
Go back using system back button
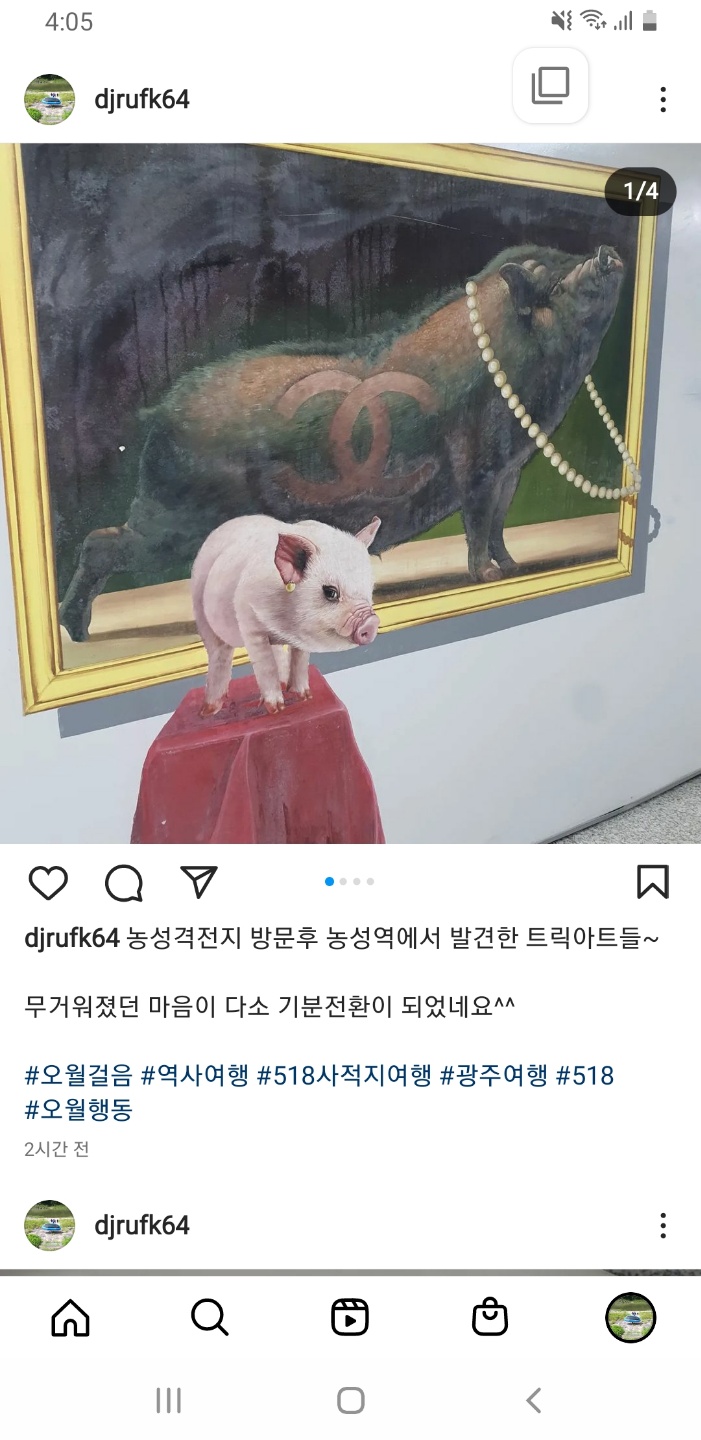(x=533, y=1401)
